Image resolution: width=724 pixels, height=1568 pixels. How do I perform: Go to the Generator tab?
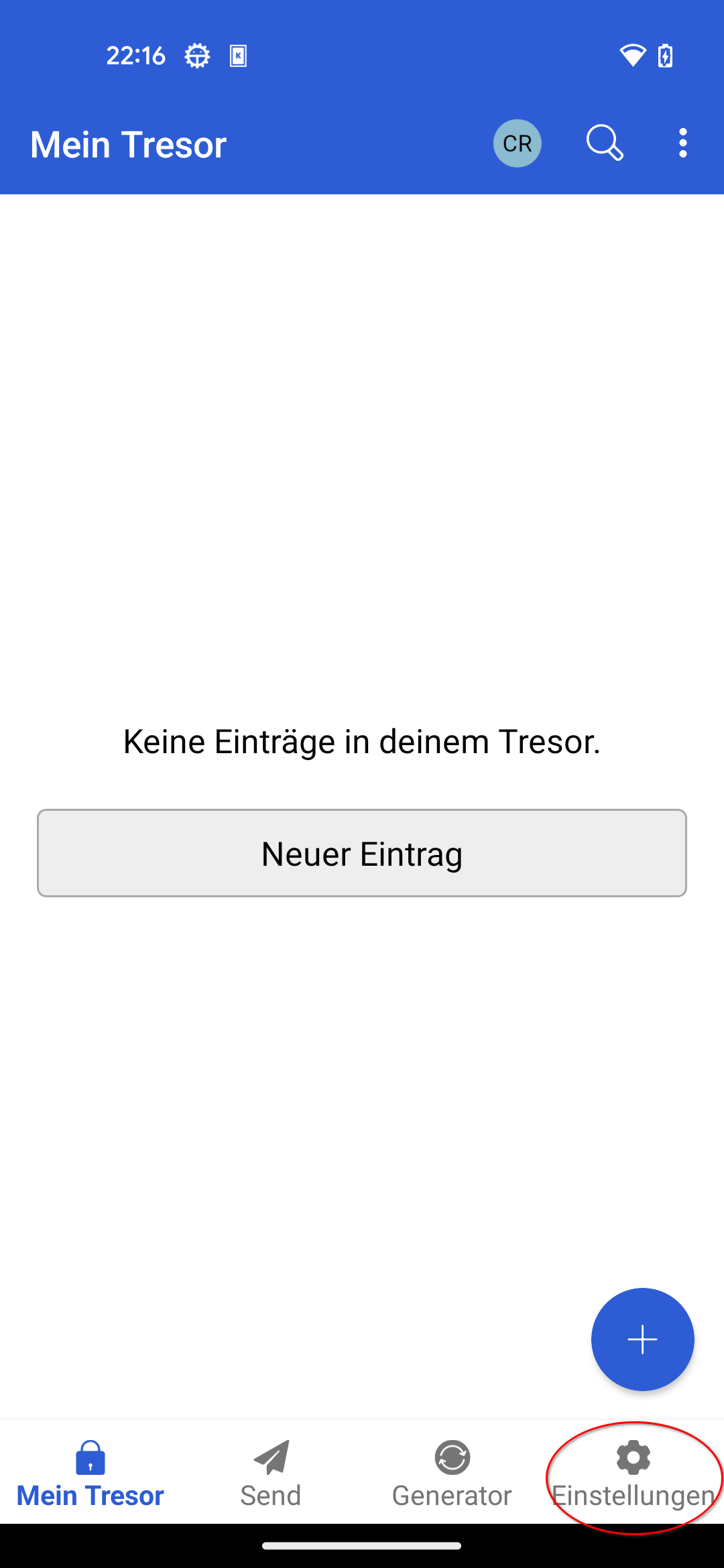coord(452,1474)
